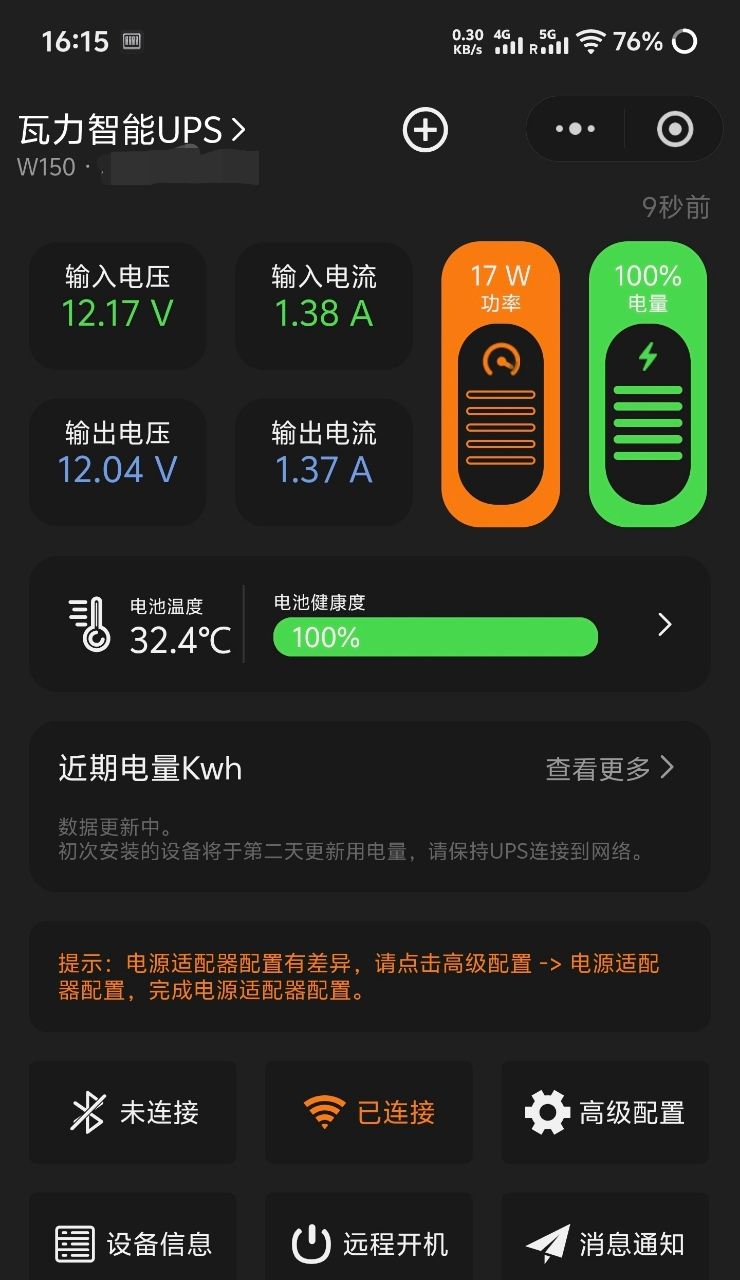Tap the 未连接 Bluetooth button
Screen dimensions: 740x1280
point(133,1112)
